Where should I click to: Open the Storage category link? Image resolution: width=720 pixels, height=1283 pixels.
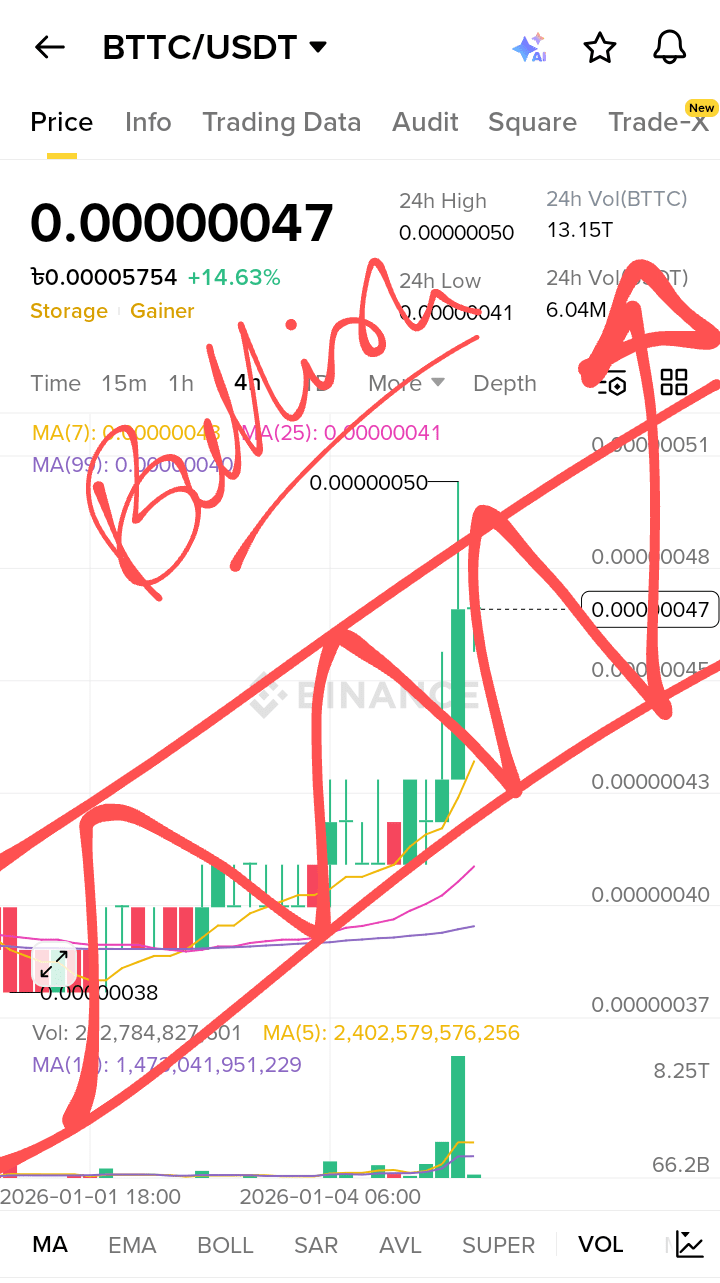point(69,311)
